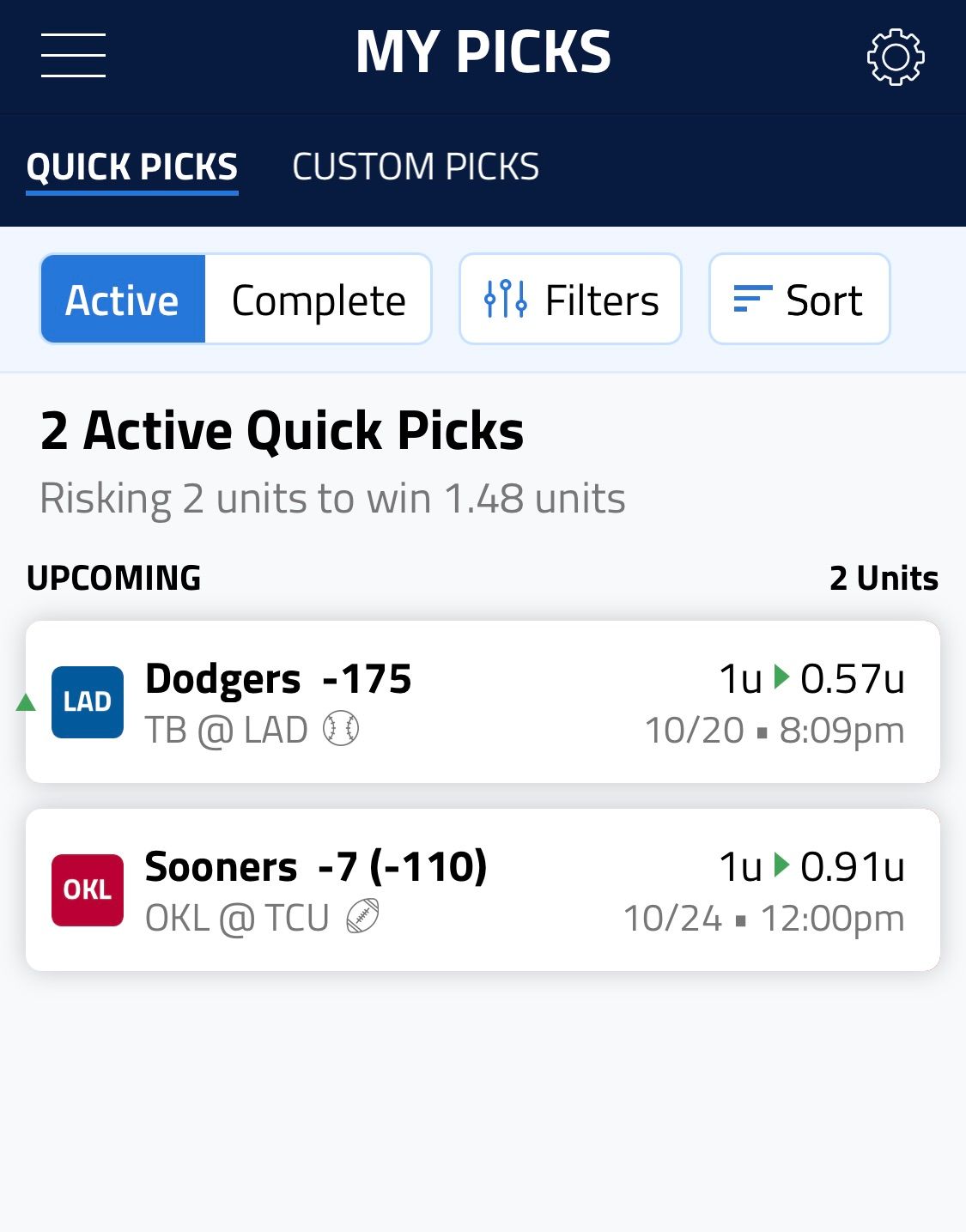This screenshot has height=1232, width=966.
Task: Show Complete picks
Action: coord(319,300)
